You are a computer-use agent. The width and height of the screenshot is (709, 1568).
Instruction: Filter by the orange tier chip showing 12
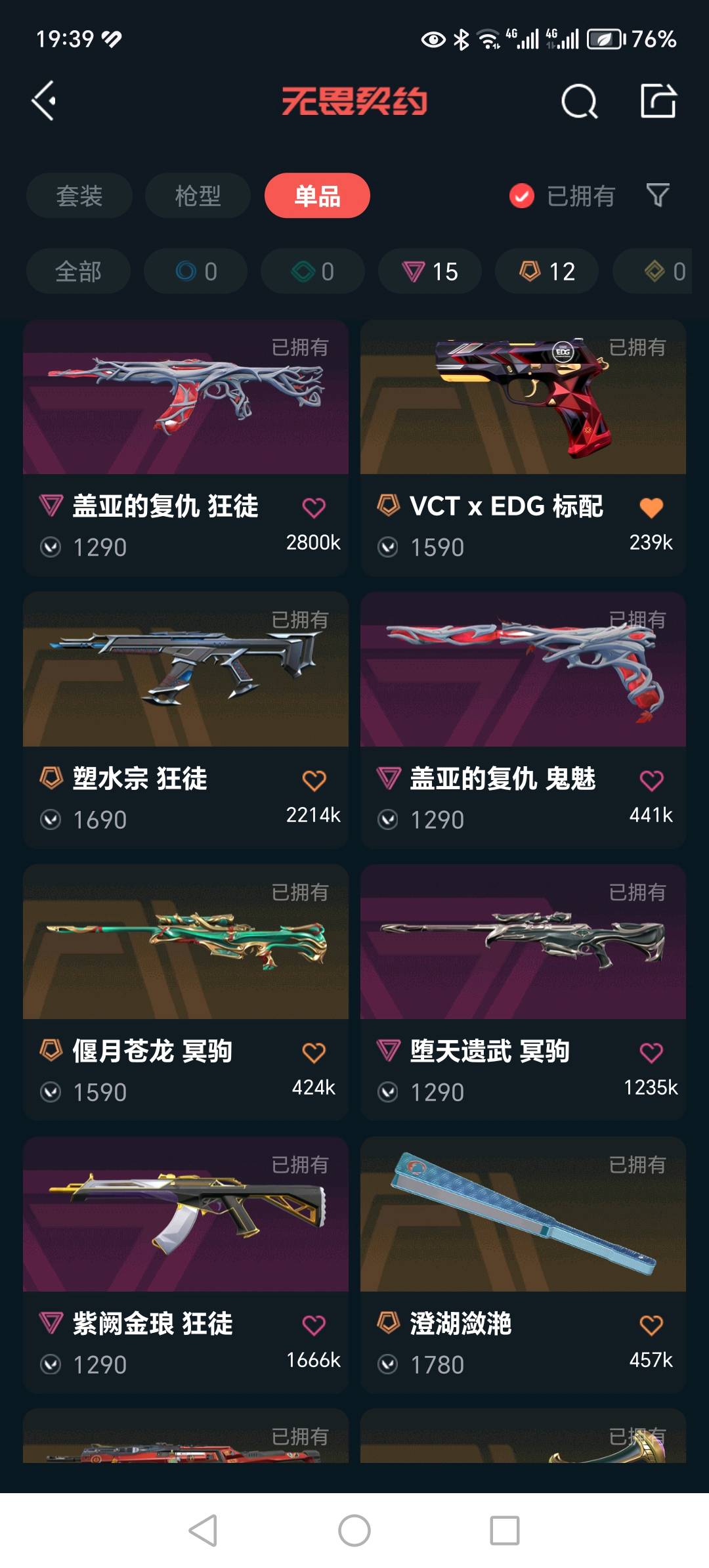[x=547, y=271]
